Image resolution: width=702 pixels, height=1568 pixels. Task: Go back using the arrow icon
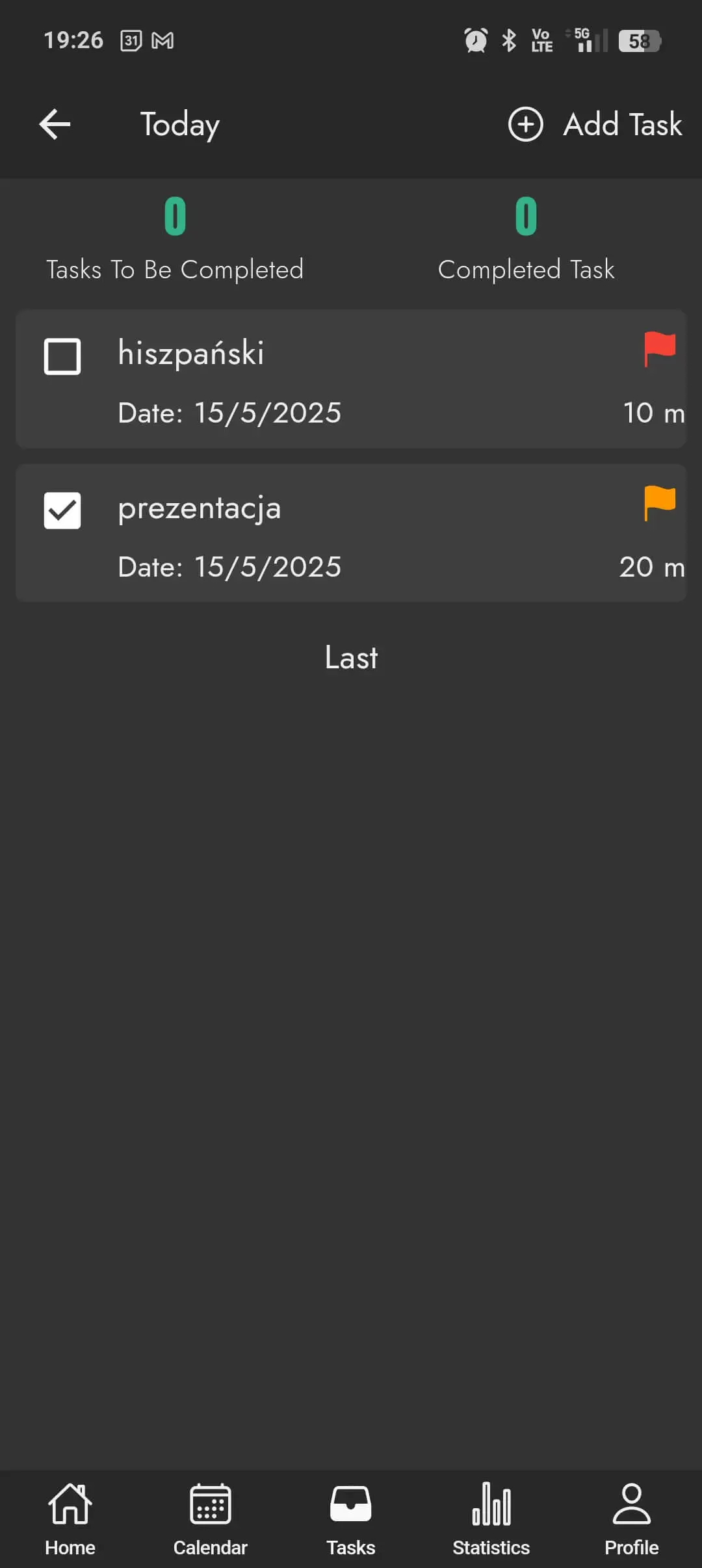[55, 124]
